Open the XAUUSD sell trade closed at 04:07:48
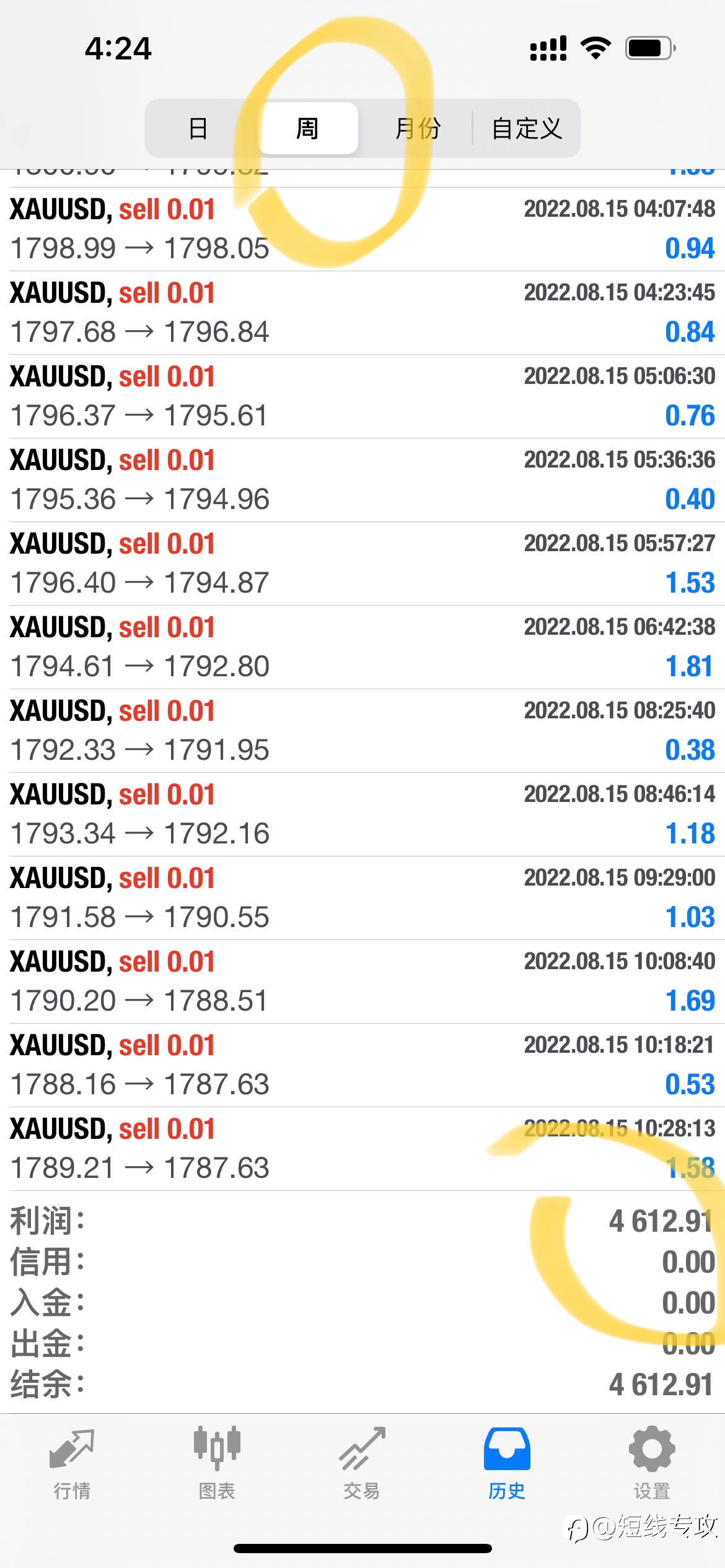 coord(362,229)
